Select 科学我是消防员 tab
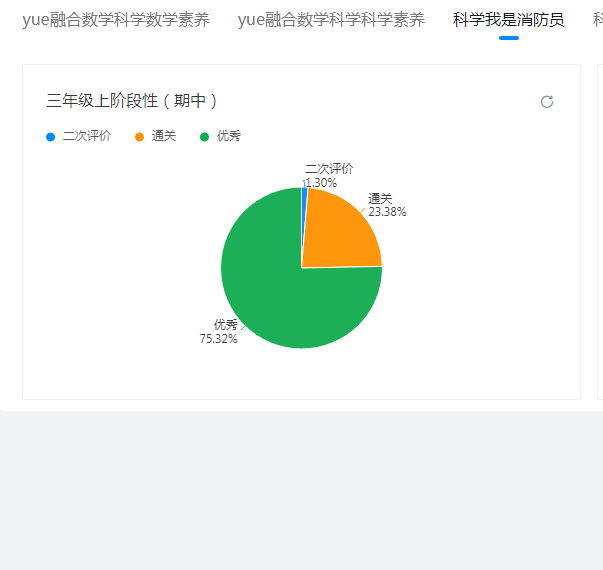603x570 pixels. (508, 20)
